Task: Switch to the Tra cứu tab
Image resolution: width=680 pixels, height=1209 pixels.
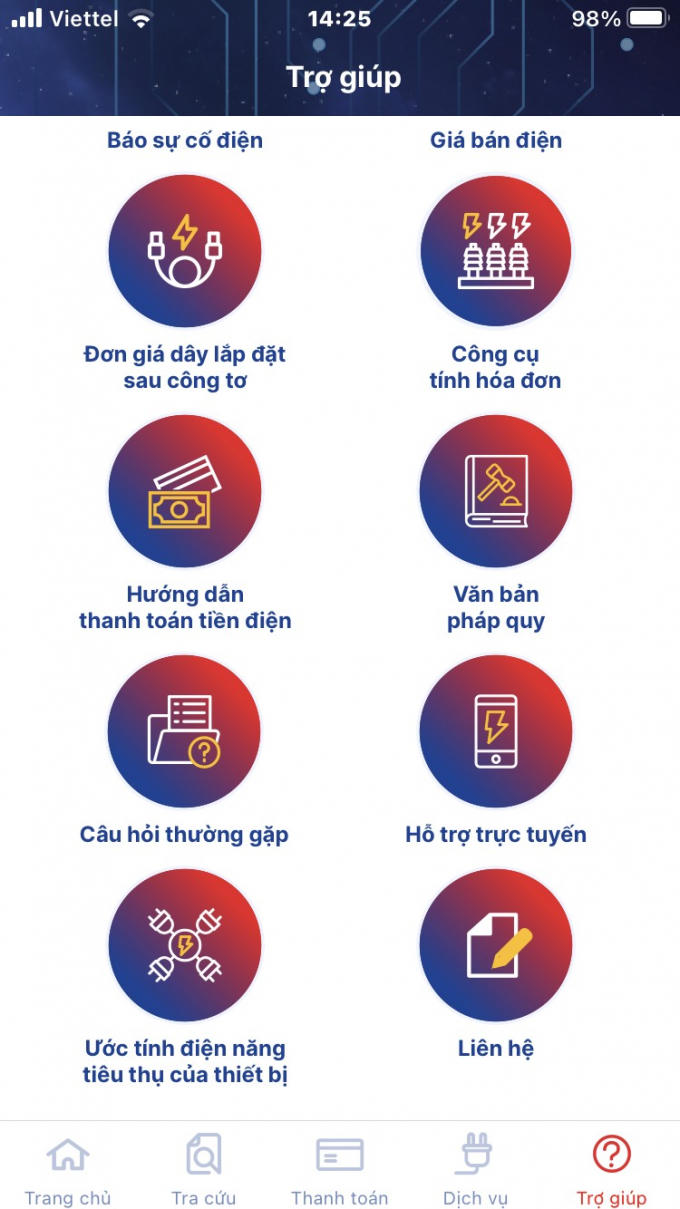Action: (204, 1170)
